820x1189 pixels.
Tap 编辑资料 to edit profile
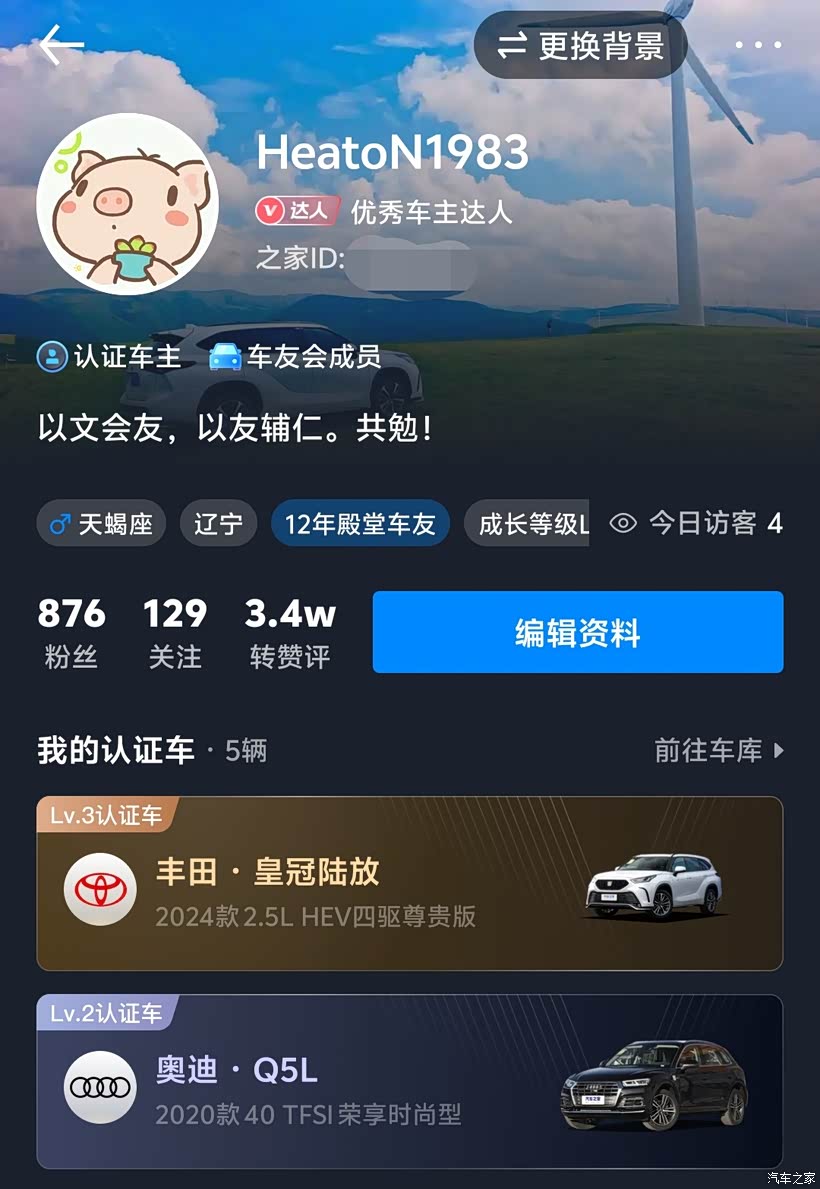578,632
